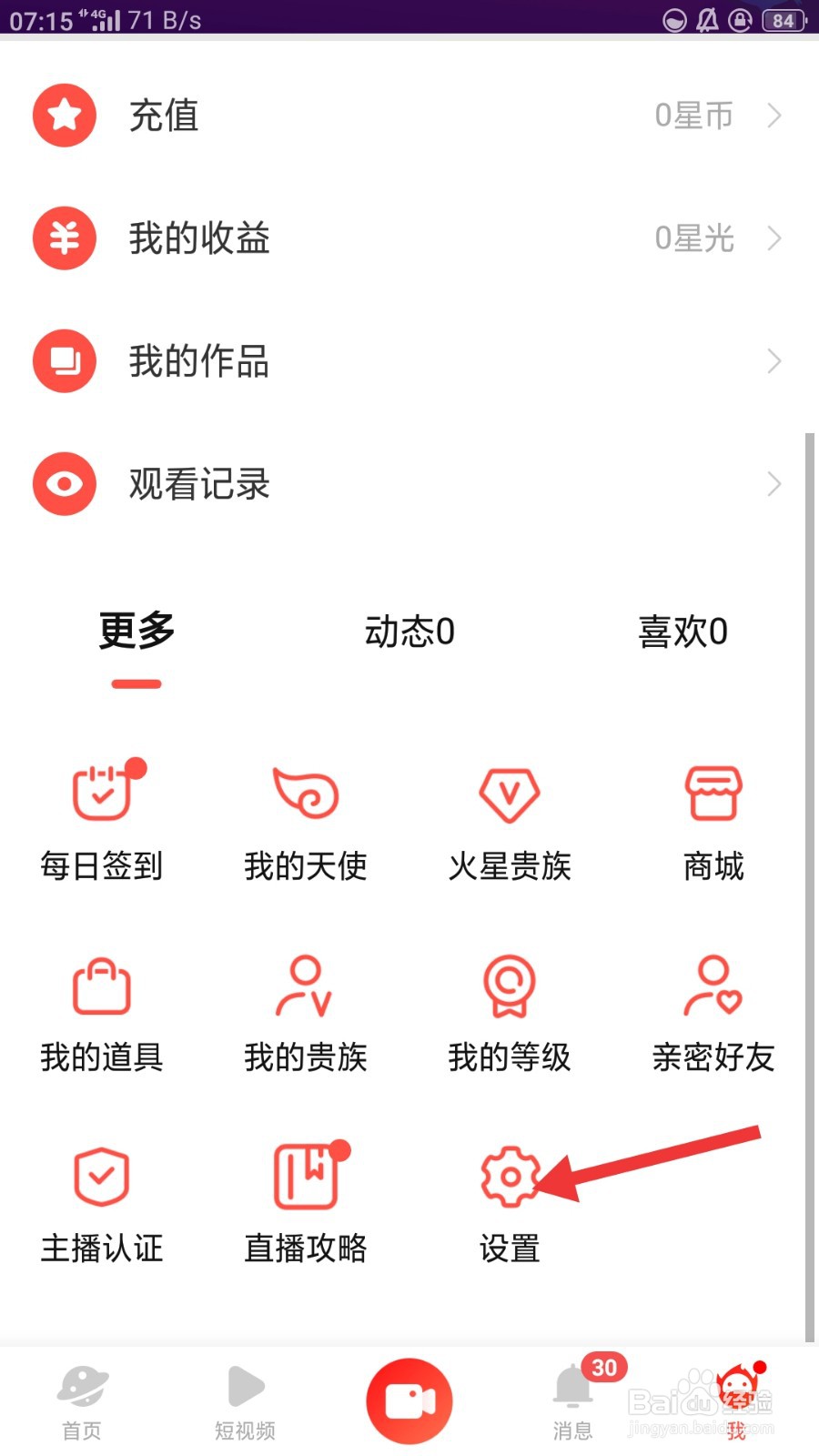
Task: Open the 充值 recharge row
Action: pos(409,116)
